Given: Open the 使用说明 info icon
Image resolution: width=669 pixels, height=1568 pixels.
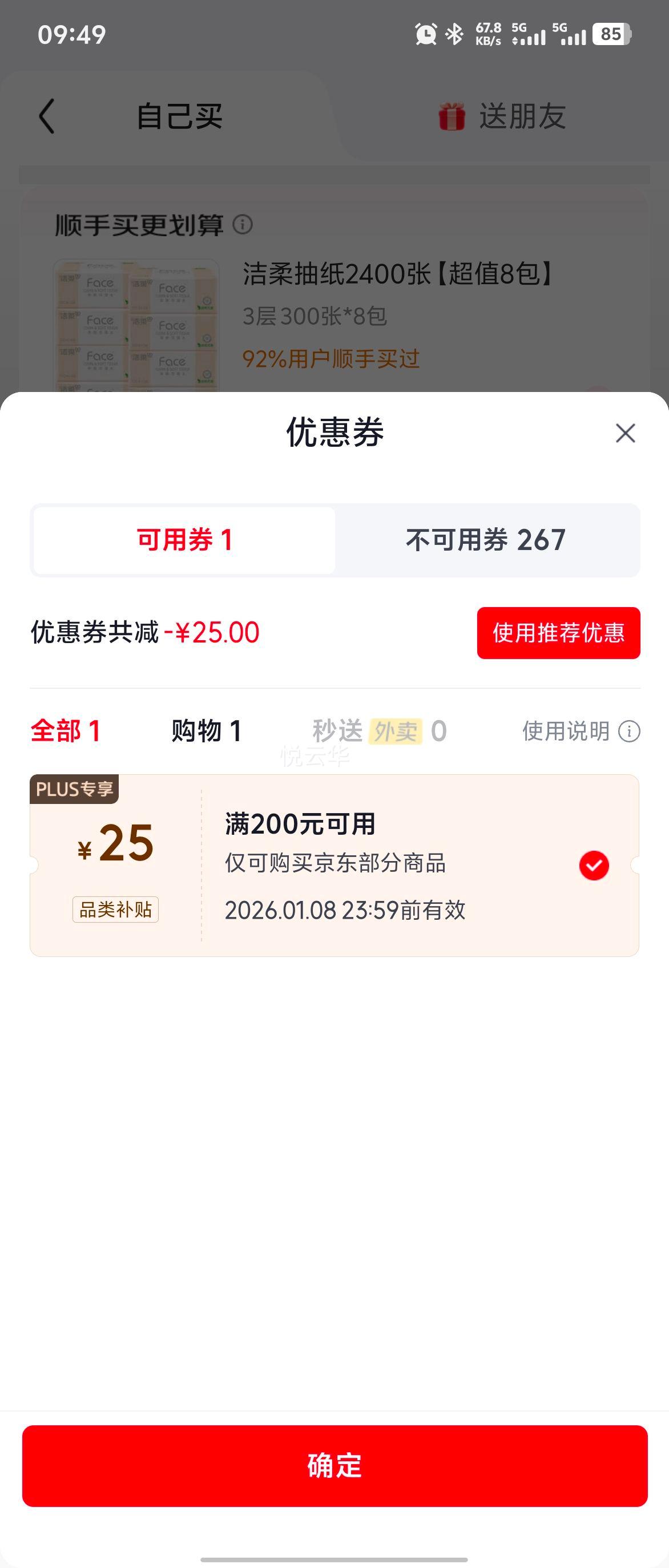Looking at the screenshot, I should (630, 733).
